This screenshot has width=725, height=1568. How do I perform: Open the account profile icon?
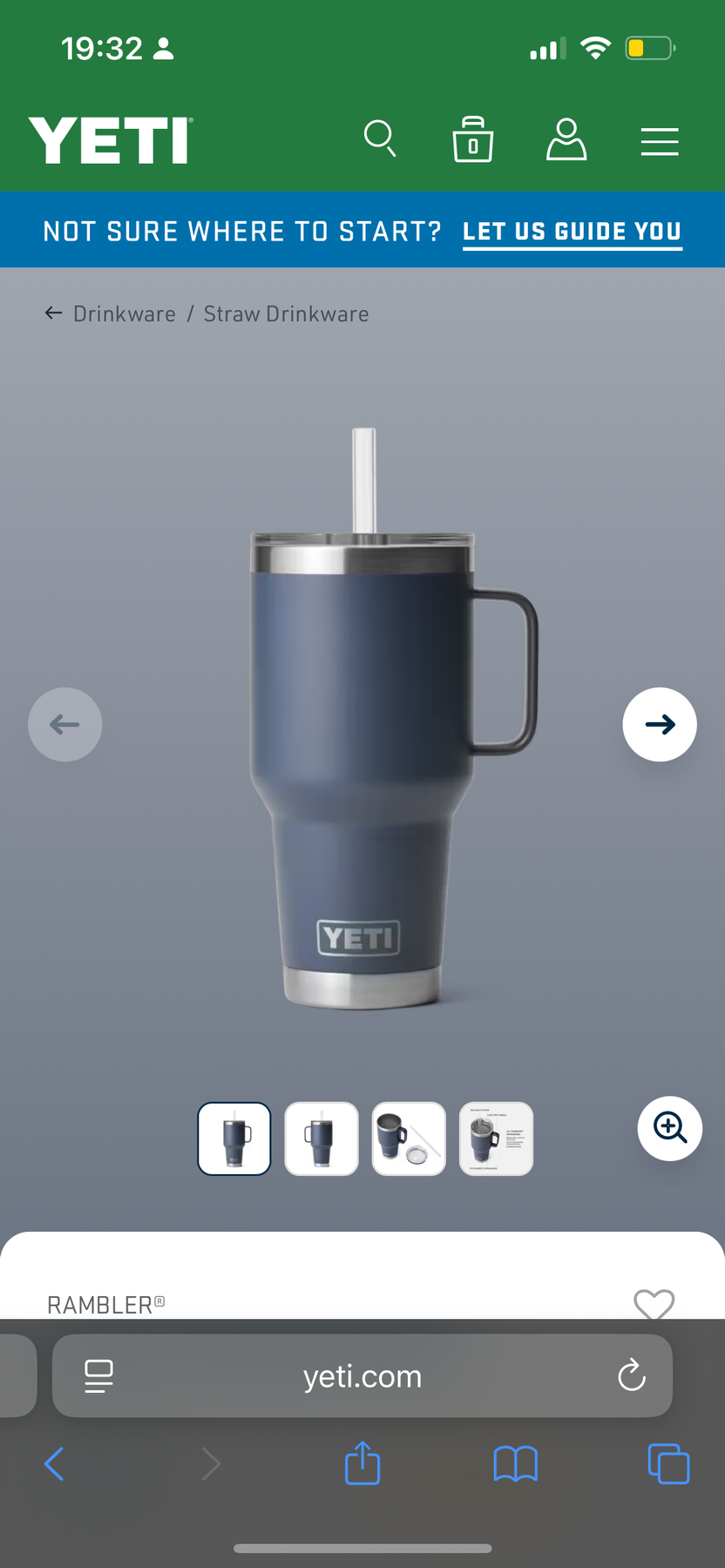(566, 139)
